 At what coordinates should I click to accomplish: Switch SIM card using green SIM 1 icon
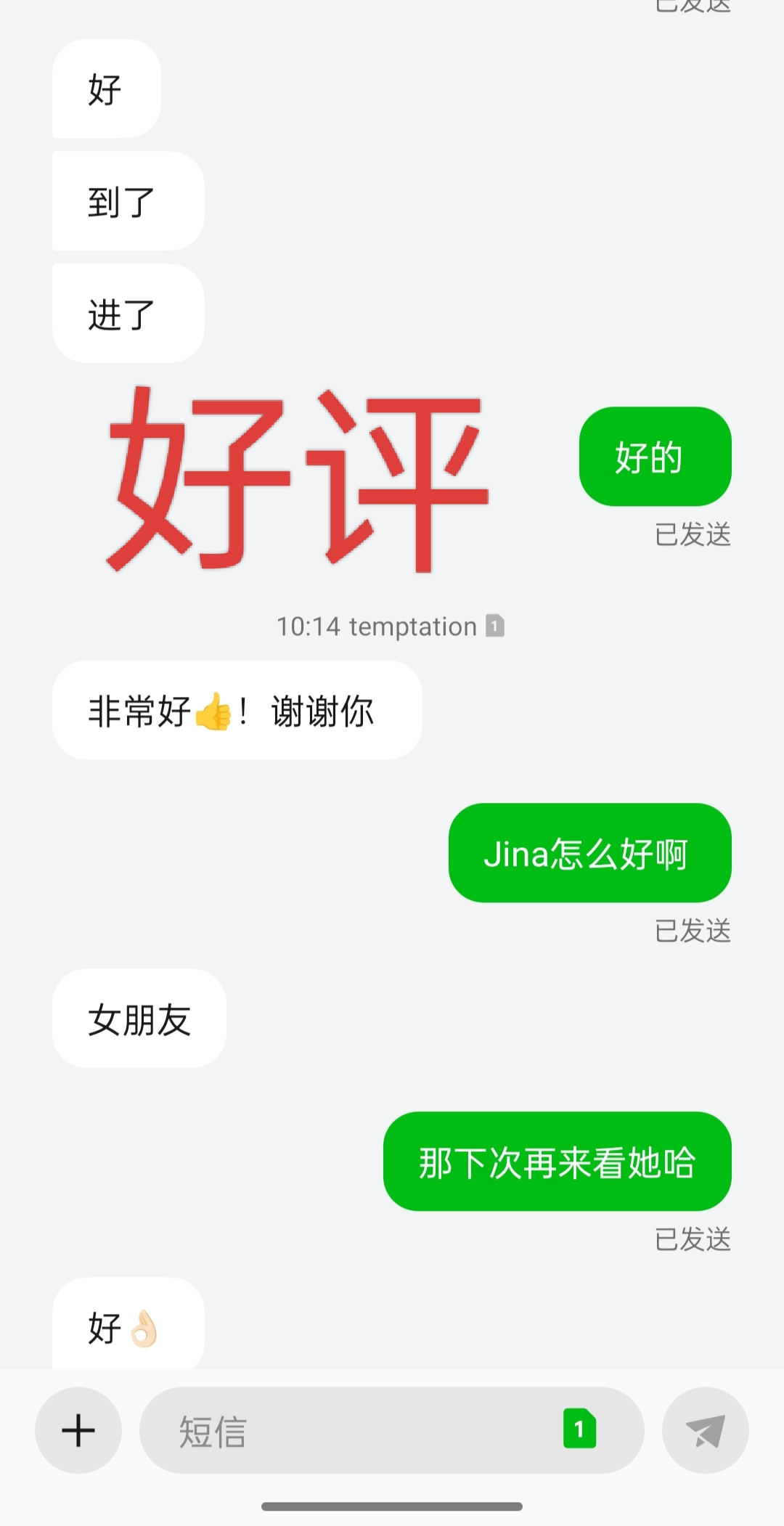coord(579,1428)
